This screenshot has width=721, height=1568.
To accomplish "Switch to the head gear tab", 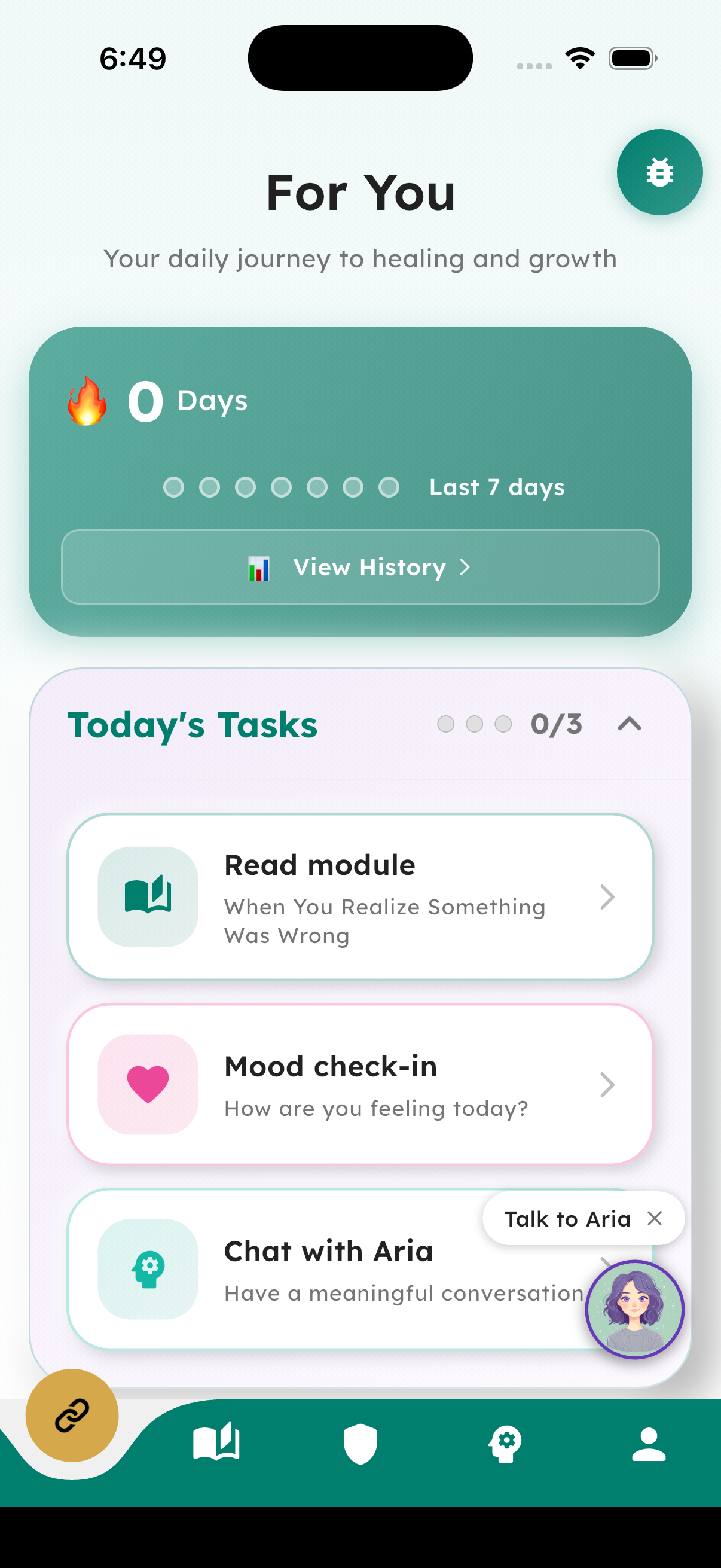I will 505,1443.
